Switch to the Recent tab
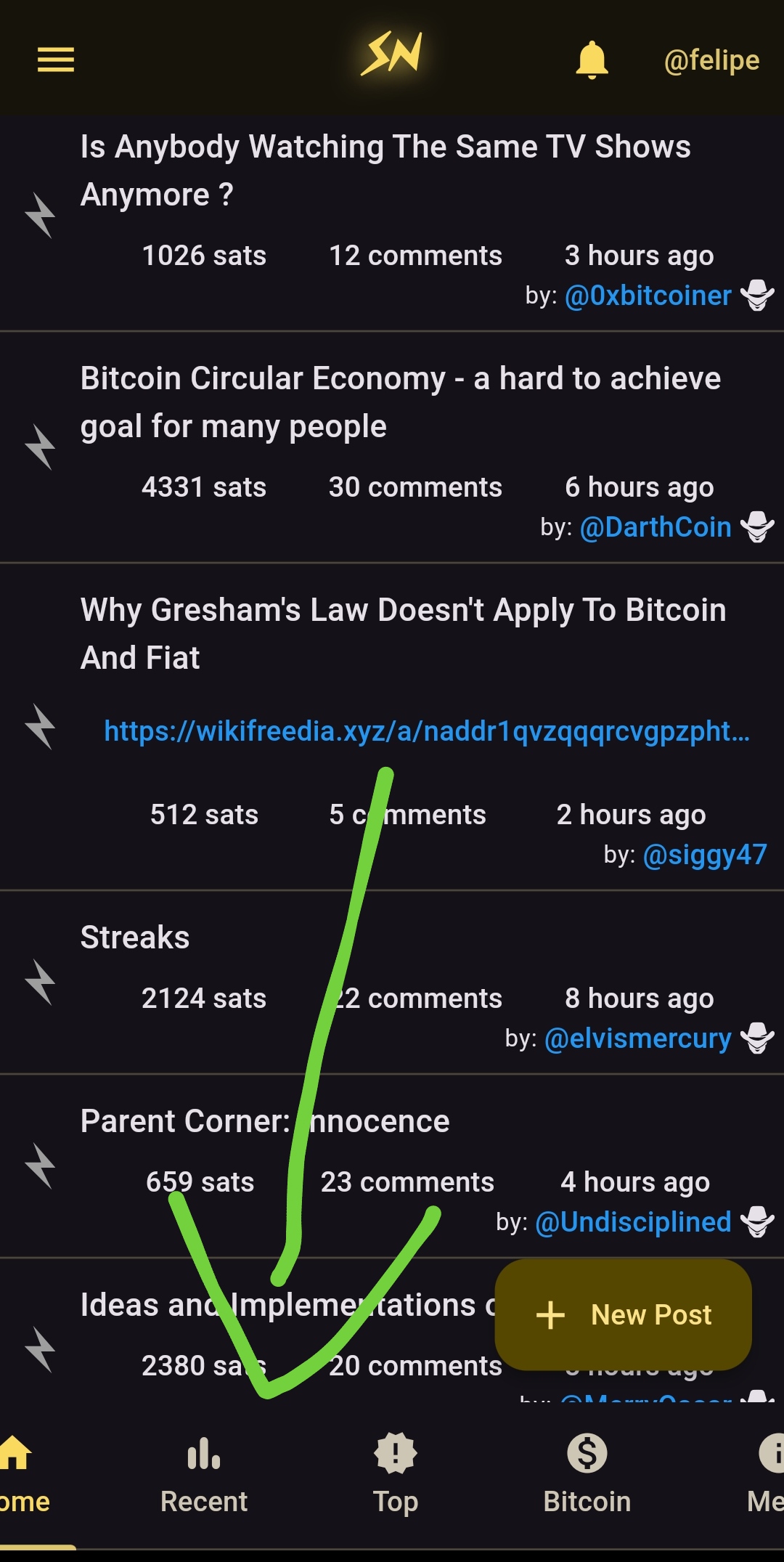This screenshot has height=1562, width=784. coord(204,1474)
